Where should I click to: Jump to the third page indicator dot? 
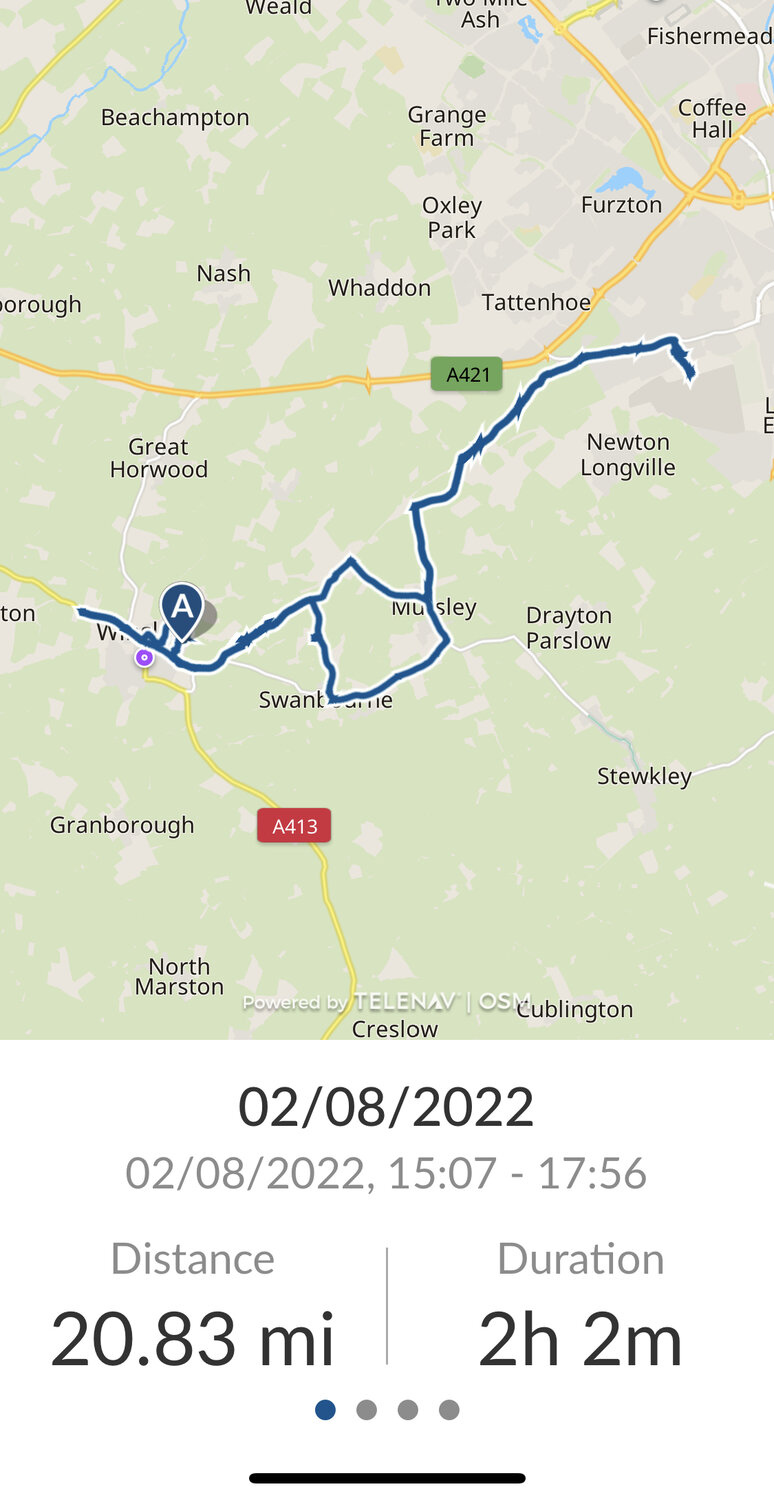pyautogui.click(x=408, y=1410)
